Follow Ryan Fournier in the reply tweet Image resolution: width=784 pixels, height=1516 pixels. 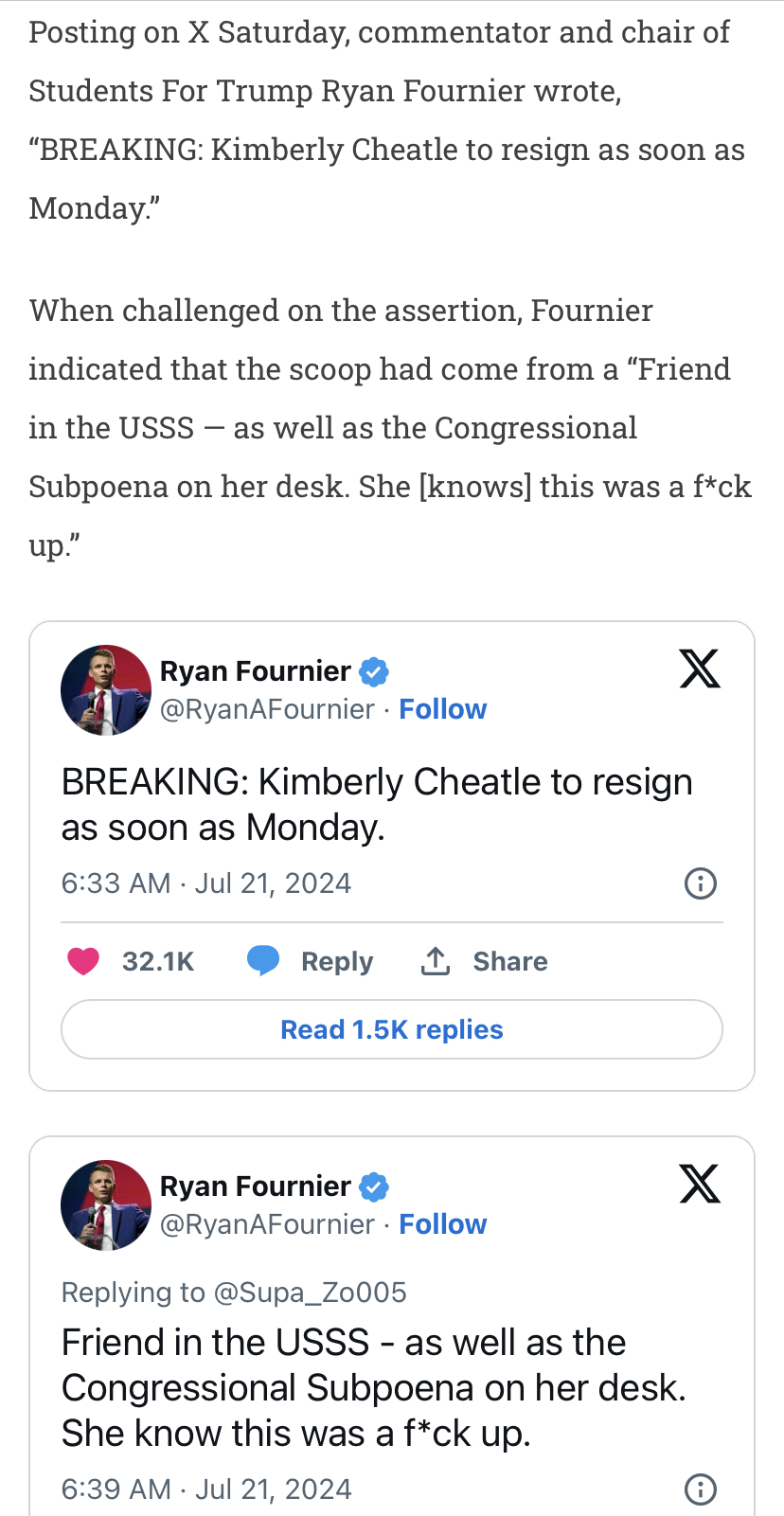pyautogui.click(x=442, y=1224)
